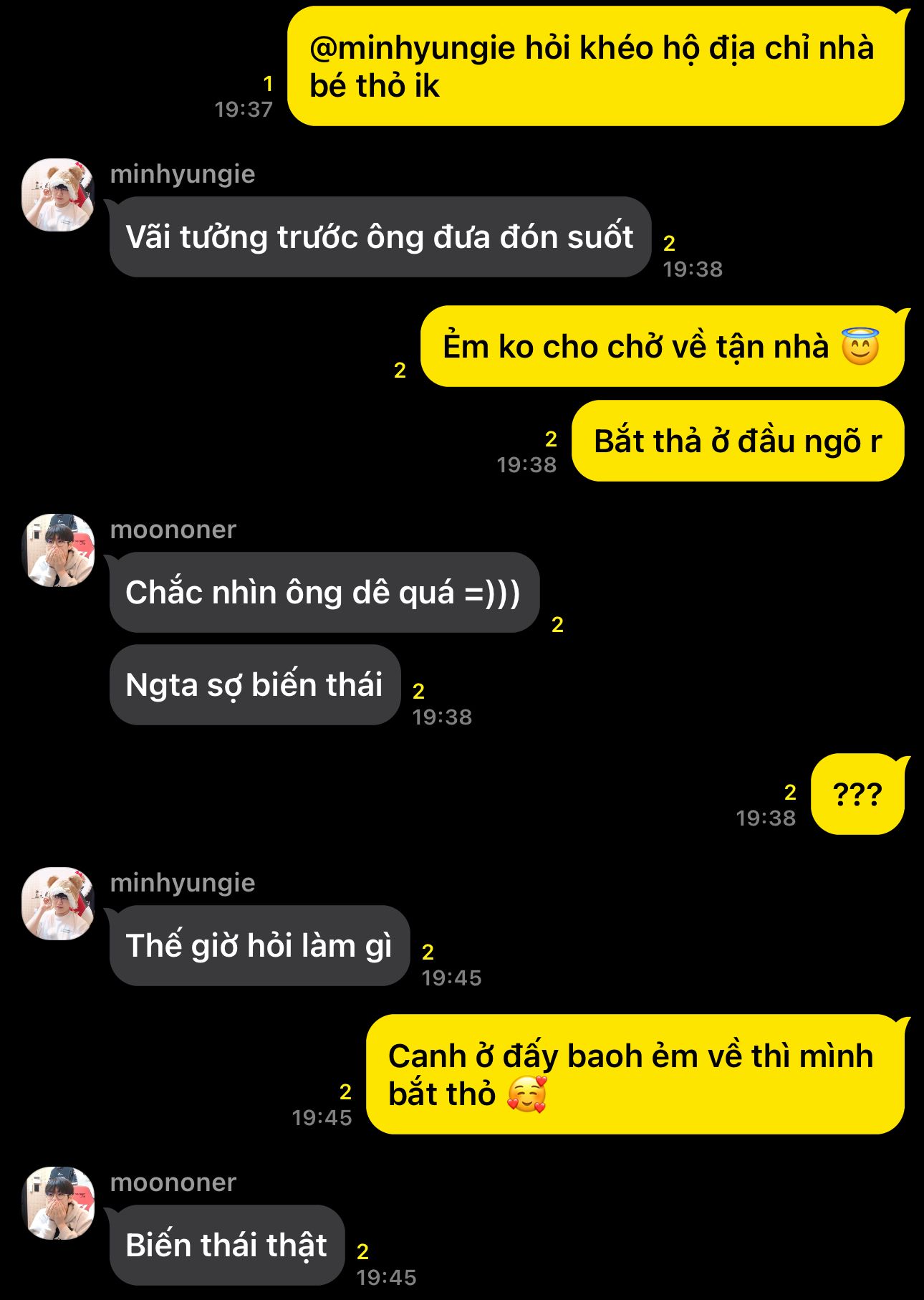Open minhyungie's avatar beside "Vãi tưởng trước" message
The height and width of the screenshot is (1300, 924).
[58, 195]
